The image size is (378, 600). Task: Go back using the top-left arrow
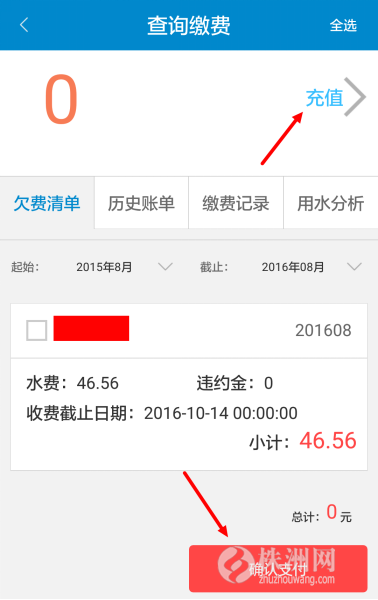24,25
